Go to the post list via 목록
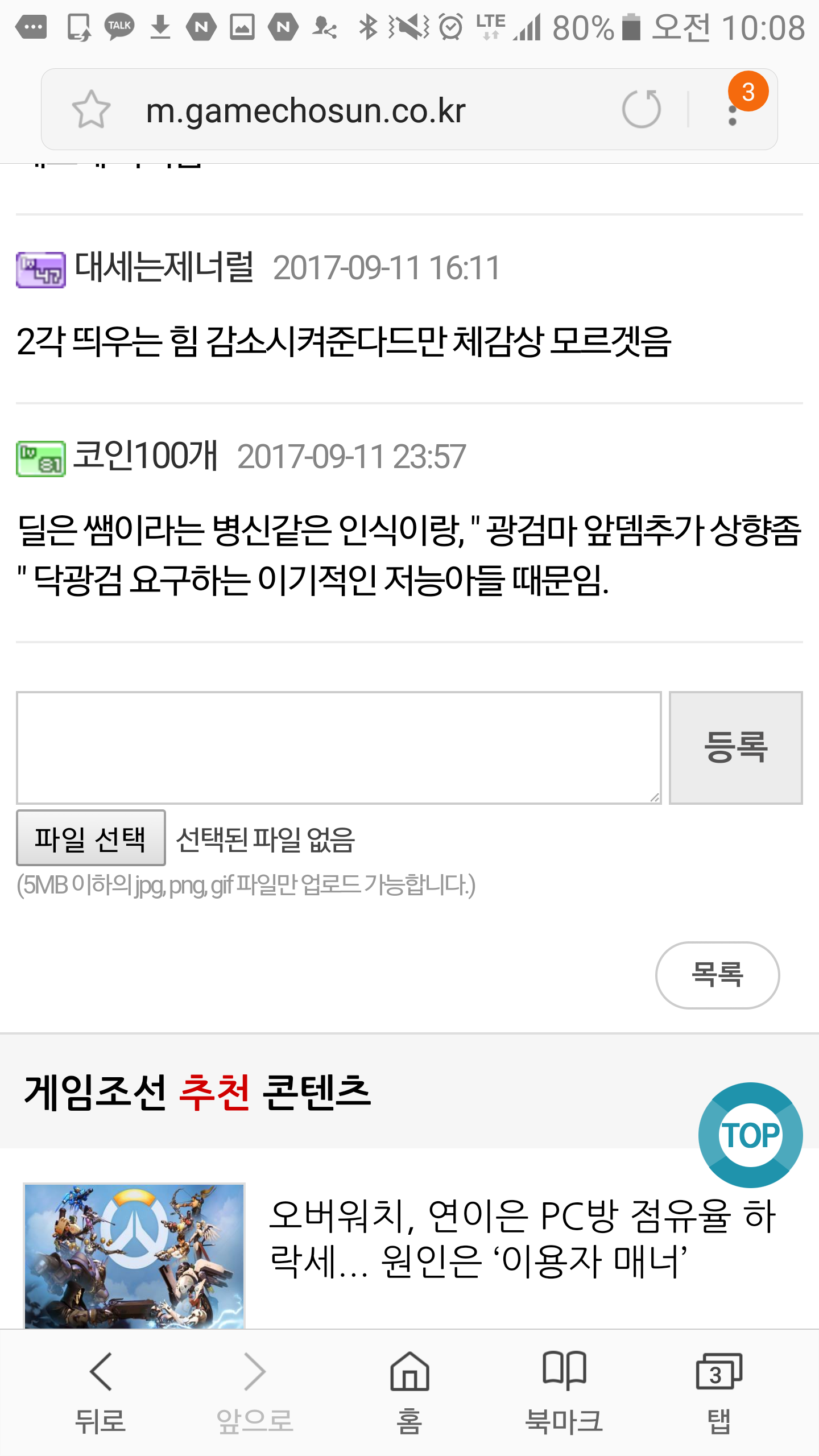The width and height of the screenshot is (819, 1456). click(x=717, y=975)
